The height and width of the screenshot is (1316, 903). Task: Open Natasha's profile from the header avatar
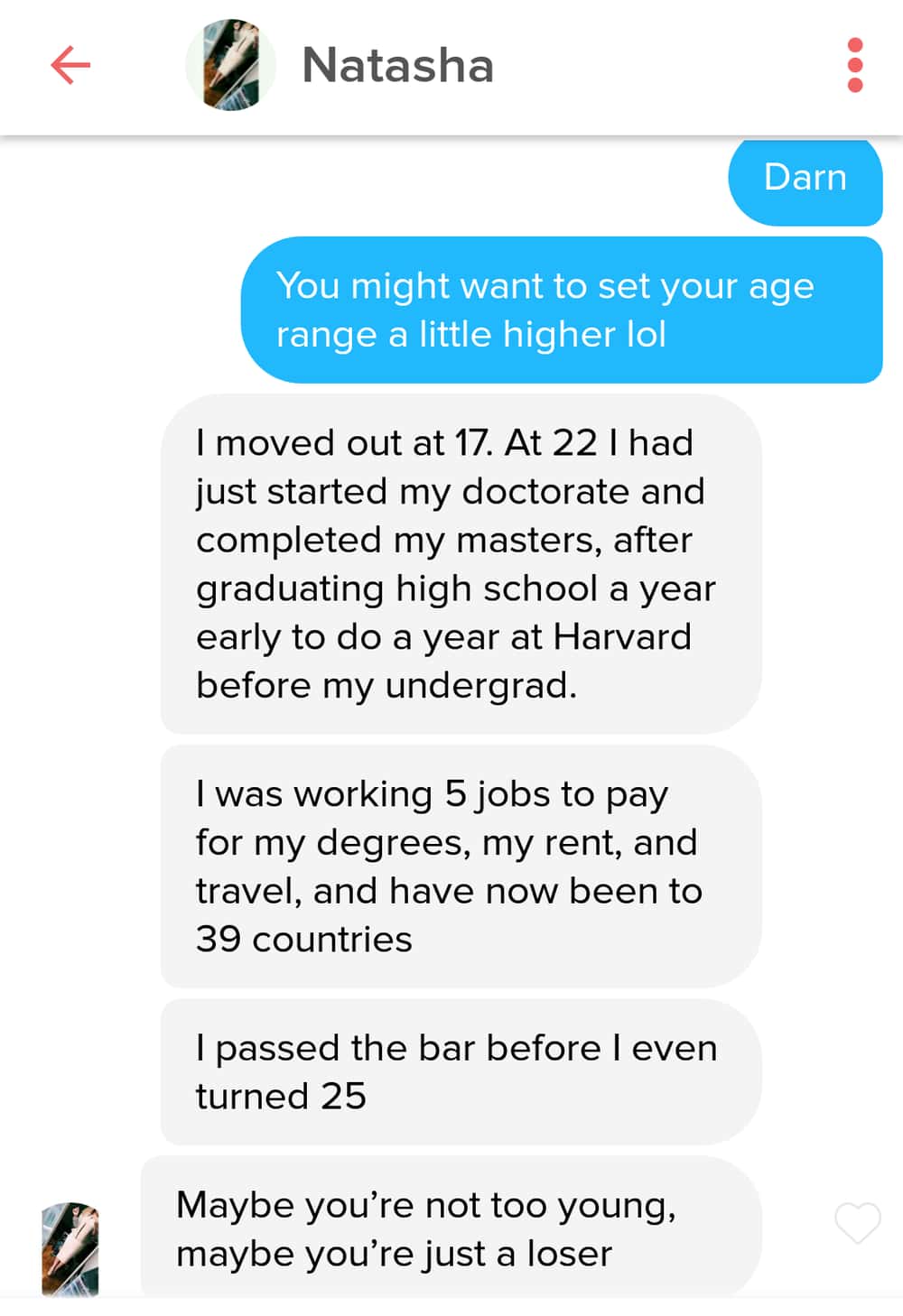pyautogui.click(x=231, y=65)
